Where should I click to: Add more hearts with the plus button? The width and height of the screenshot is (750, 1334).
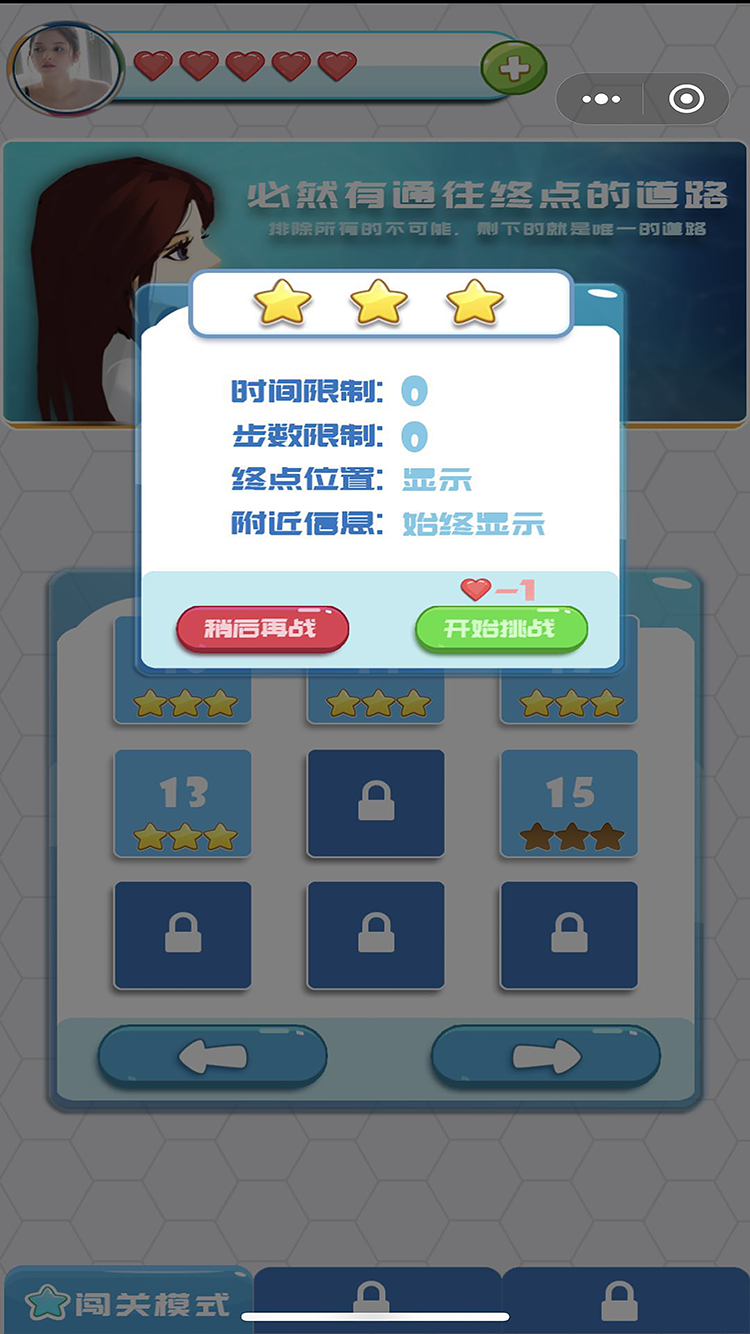514,69
